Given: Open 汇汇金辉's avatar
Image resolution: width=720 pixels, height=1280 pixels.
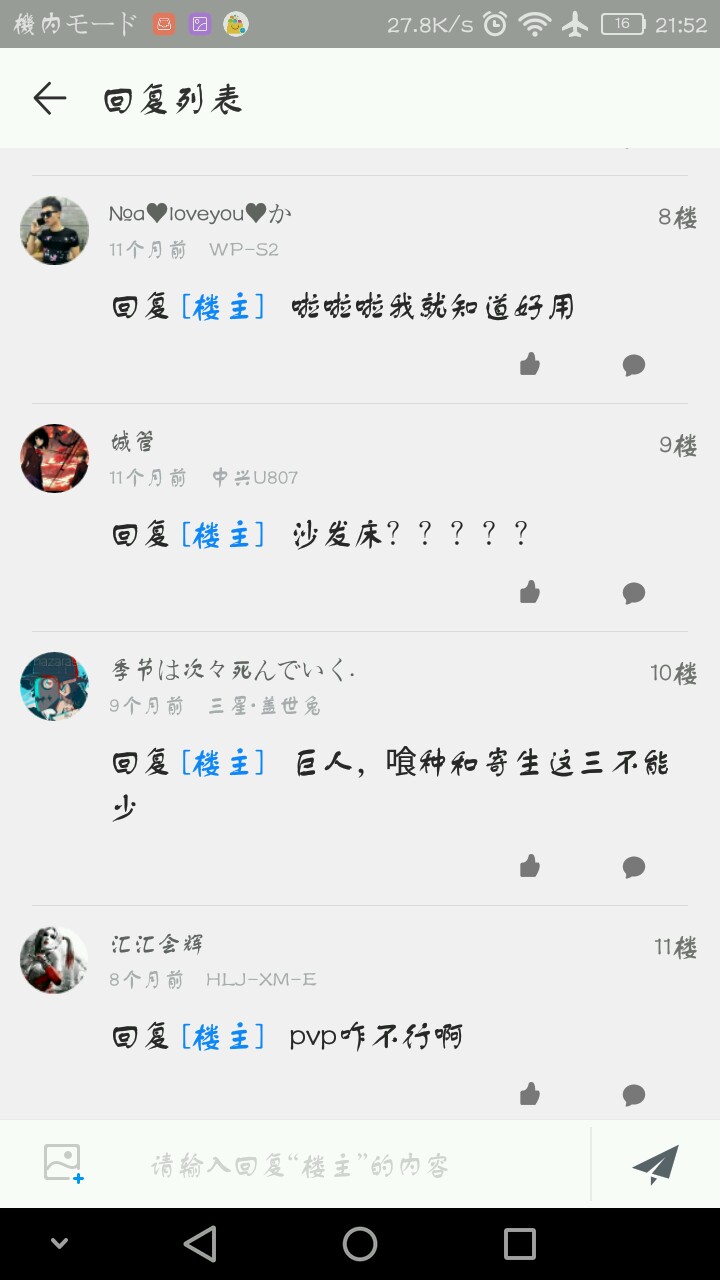Looking at the screenshot, I should click(55, 960).
